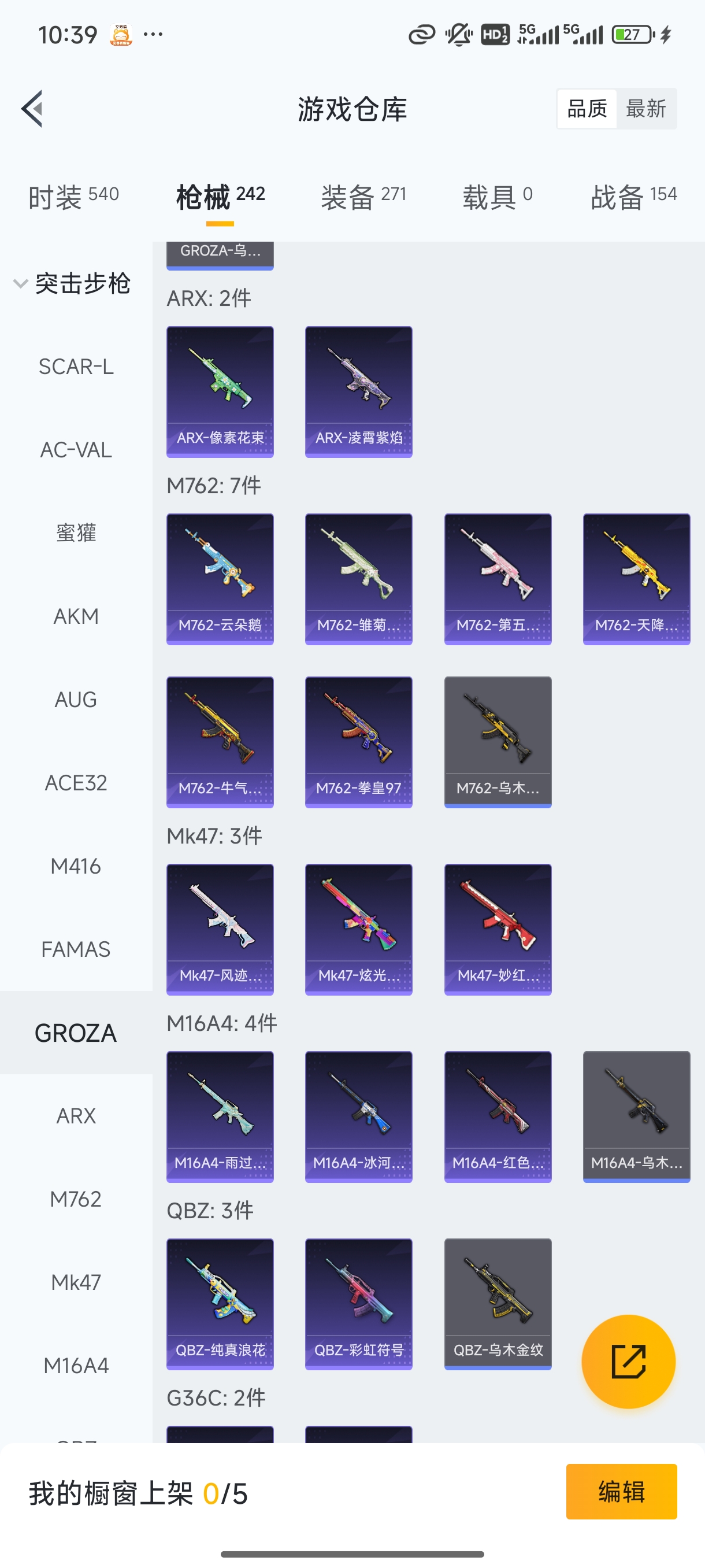Tap the orange share floating button
The image size is (705, 1568).
pos(628,1361)
